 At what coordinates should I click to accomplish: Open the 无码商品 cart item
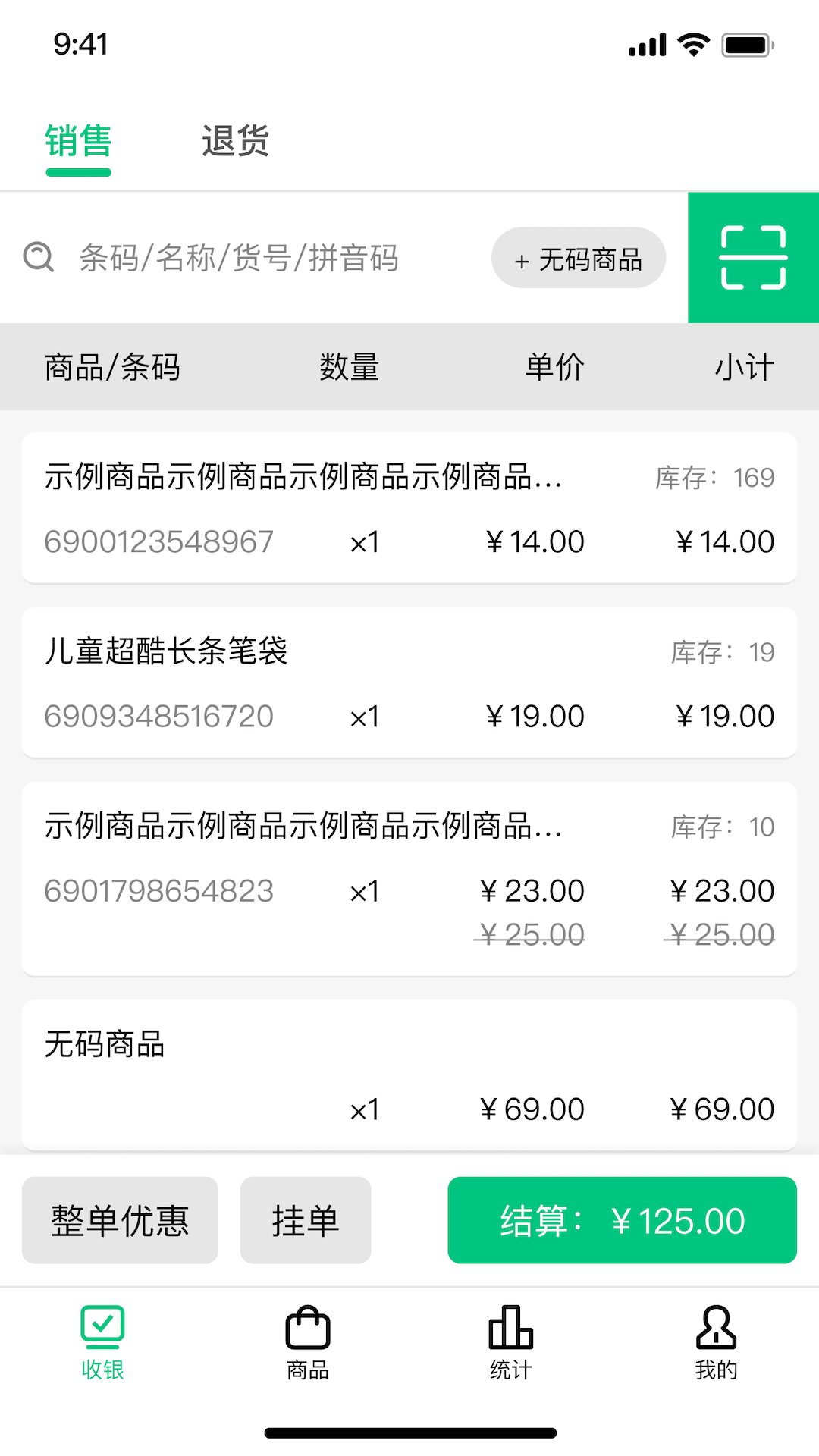(409, 1075)
